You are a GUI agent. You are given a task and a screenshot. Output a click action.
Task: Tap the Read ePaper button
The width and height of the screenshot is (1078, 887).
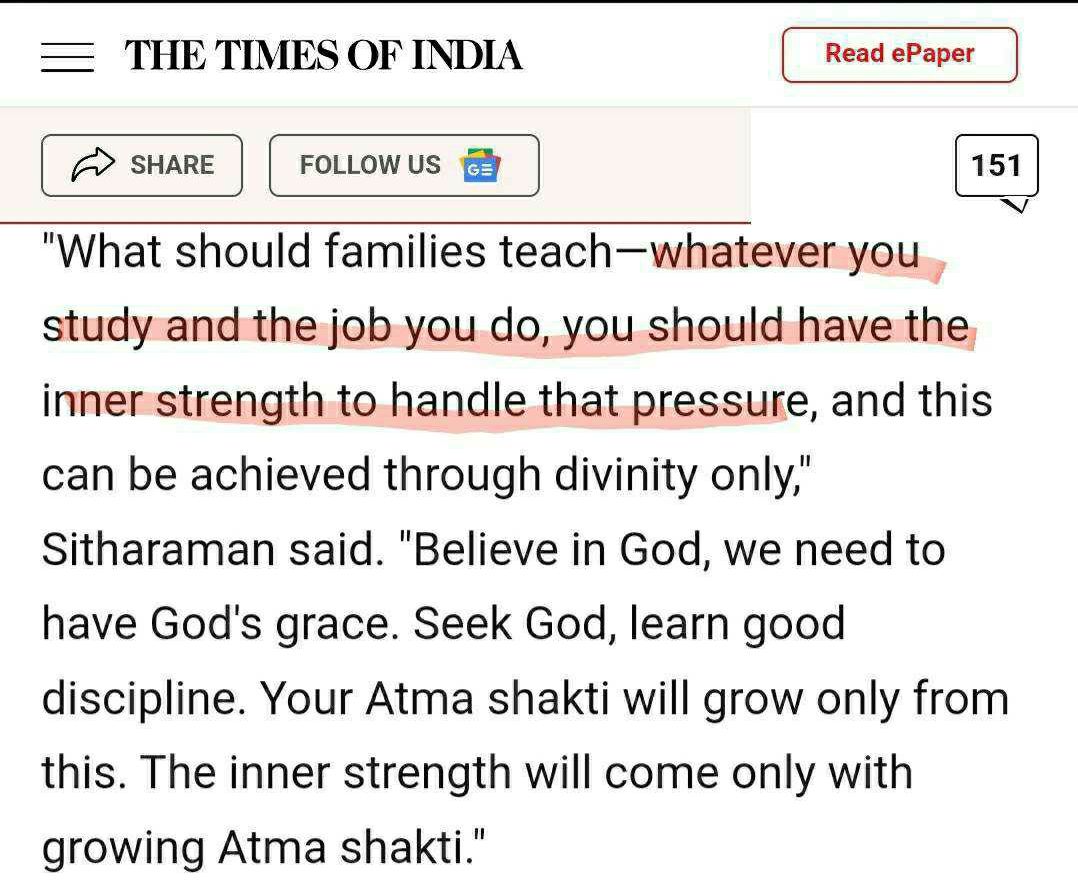899,54
